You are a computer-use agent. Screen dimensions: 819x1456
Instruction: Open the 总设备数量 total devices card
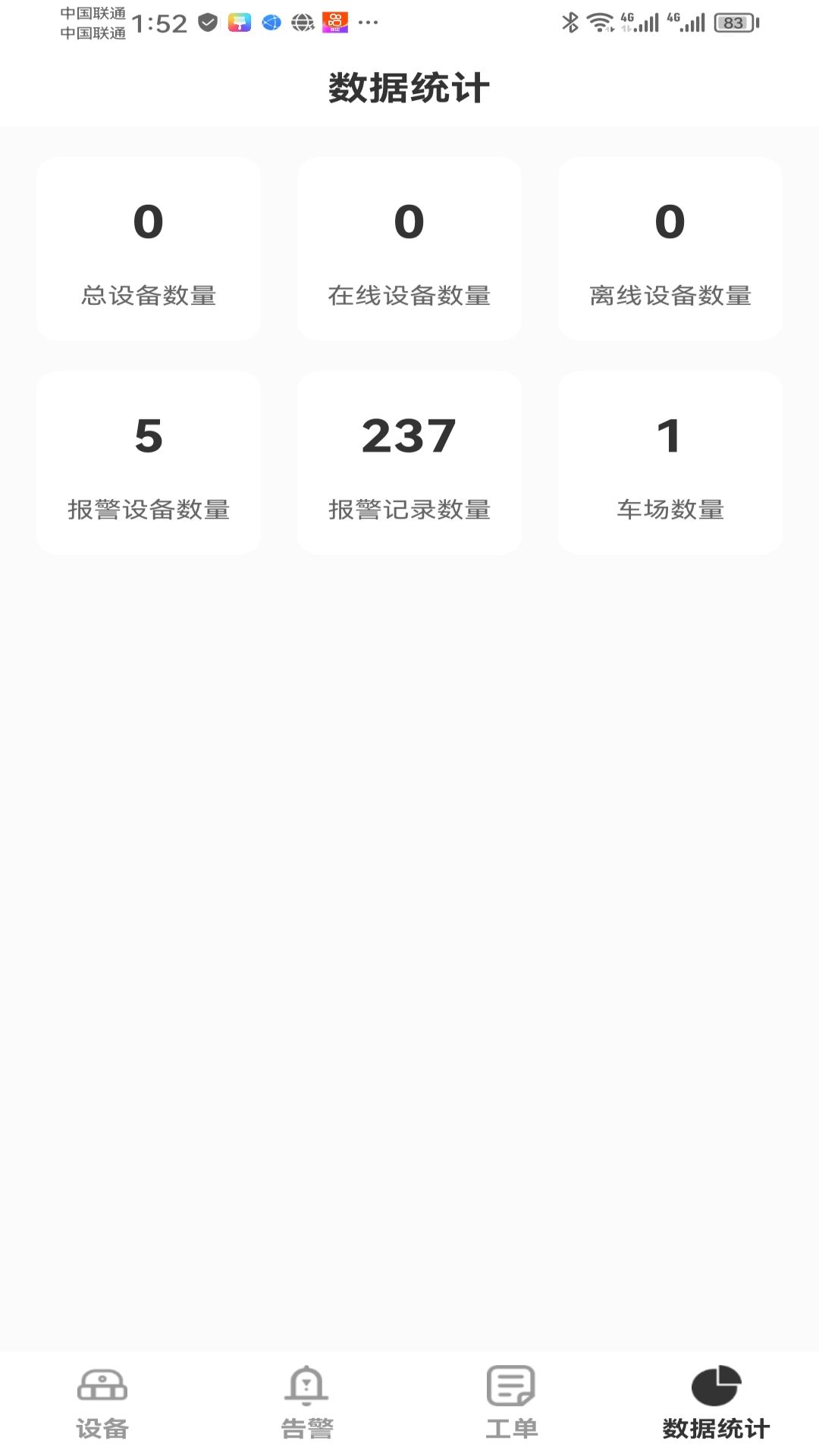tap(148, 247)
